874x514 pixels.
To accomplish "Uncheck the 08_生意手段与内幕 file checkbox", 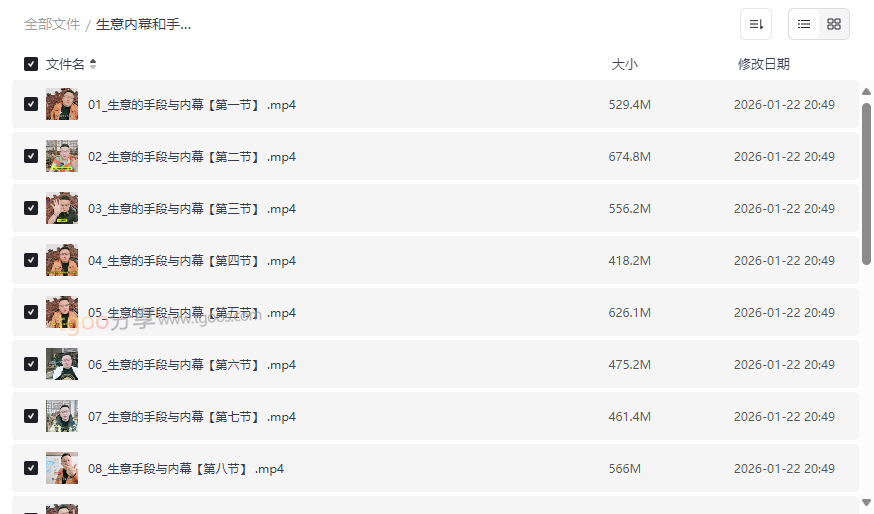I will [x=31, y=468].
